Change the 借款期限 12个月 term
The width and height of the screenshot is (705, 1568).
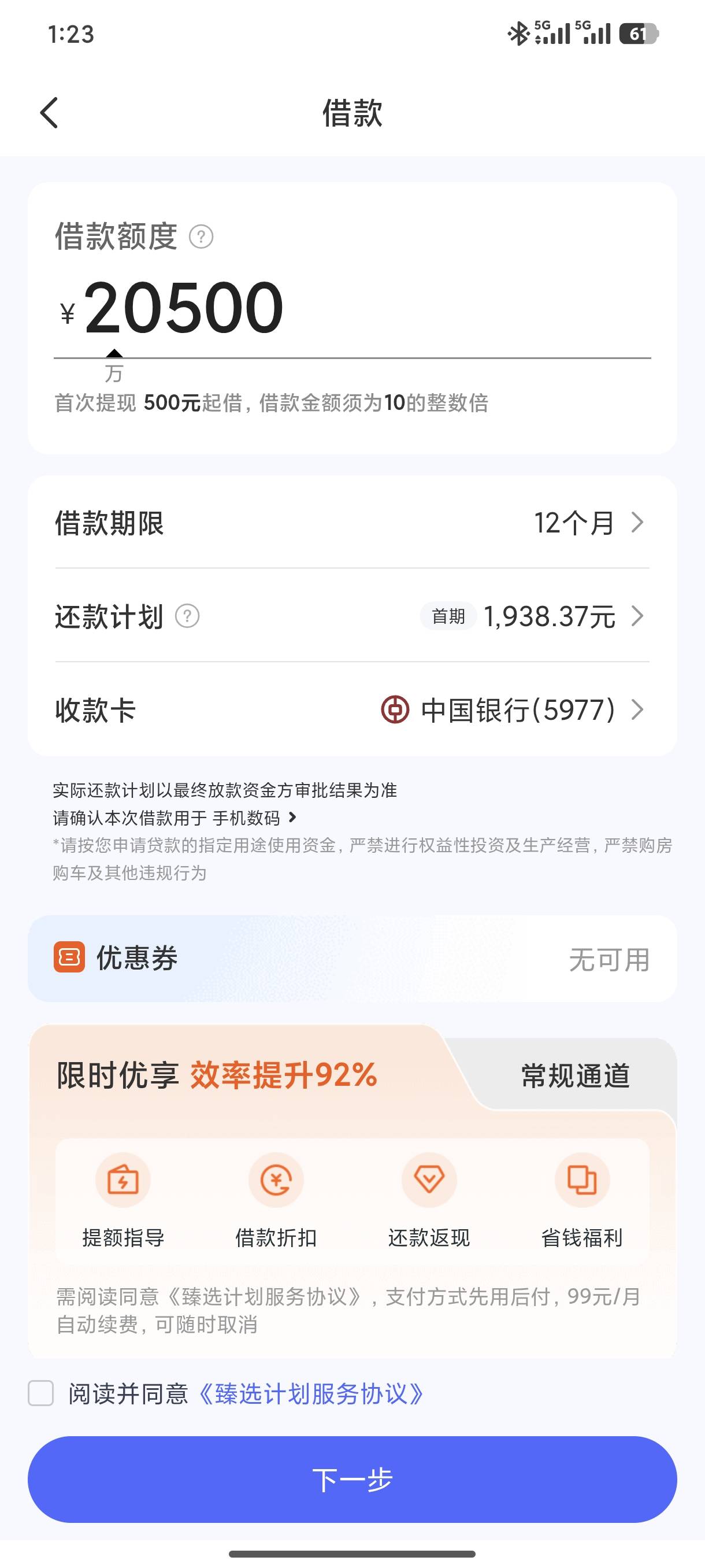352,523
